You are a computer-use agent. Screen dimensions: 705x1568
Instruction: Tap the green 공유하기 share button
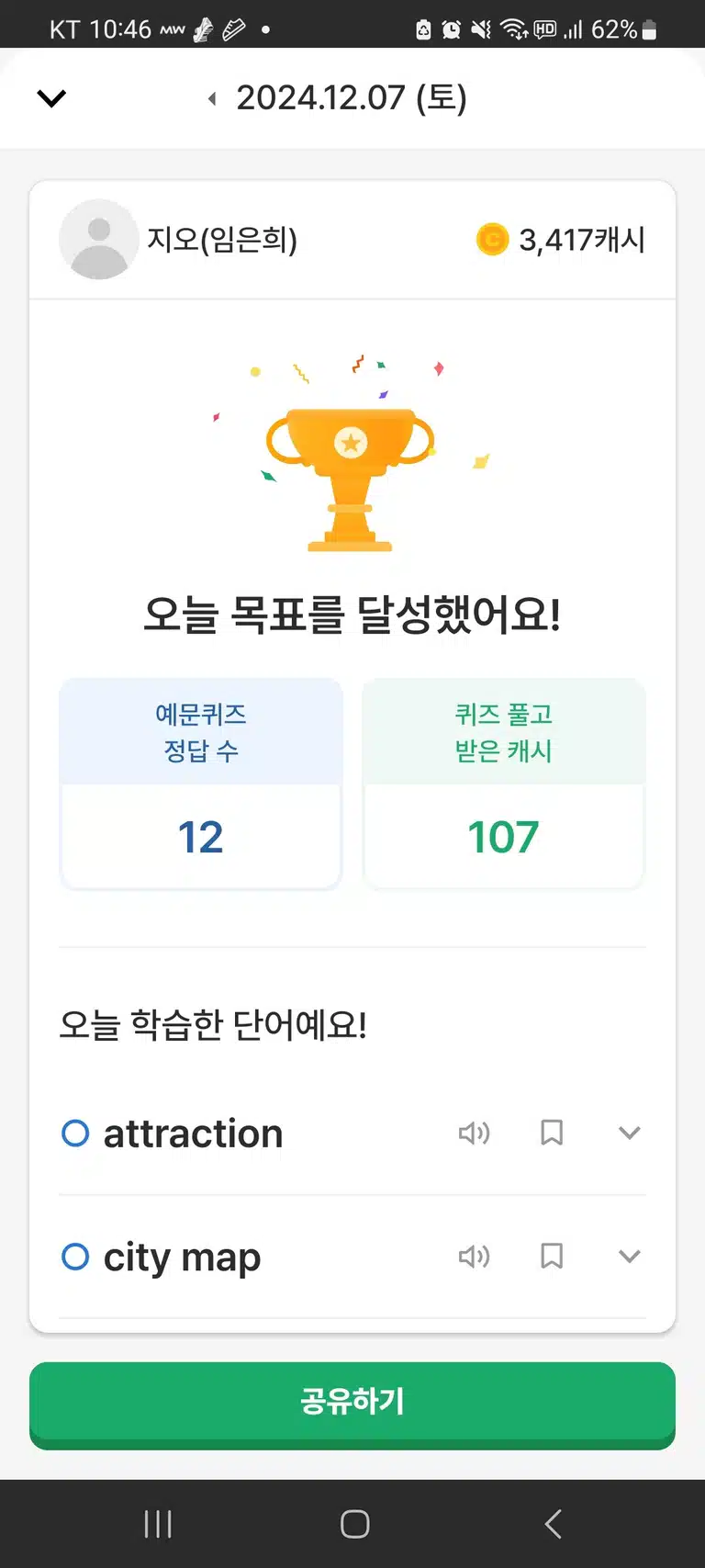pyautogui.click(x=352, y=1404)
